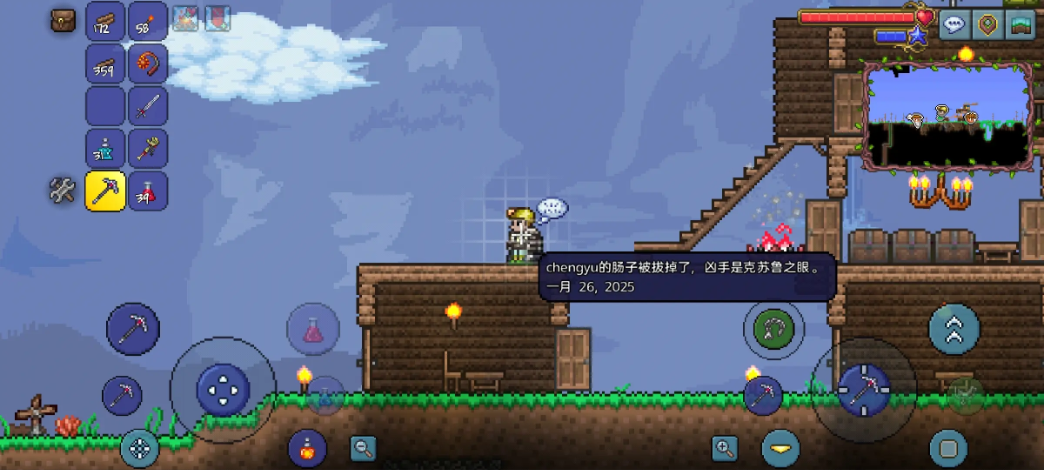This screenshot has height=470, width=1044.
Task: Zoom in with the plus magnifier
Action: pyautogui.click(x=724, y=448)
